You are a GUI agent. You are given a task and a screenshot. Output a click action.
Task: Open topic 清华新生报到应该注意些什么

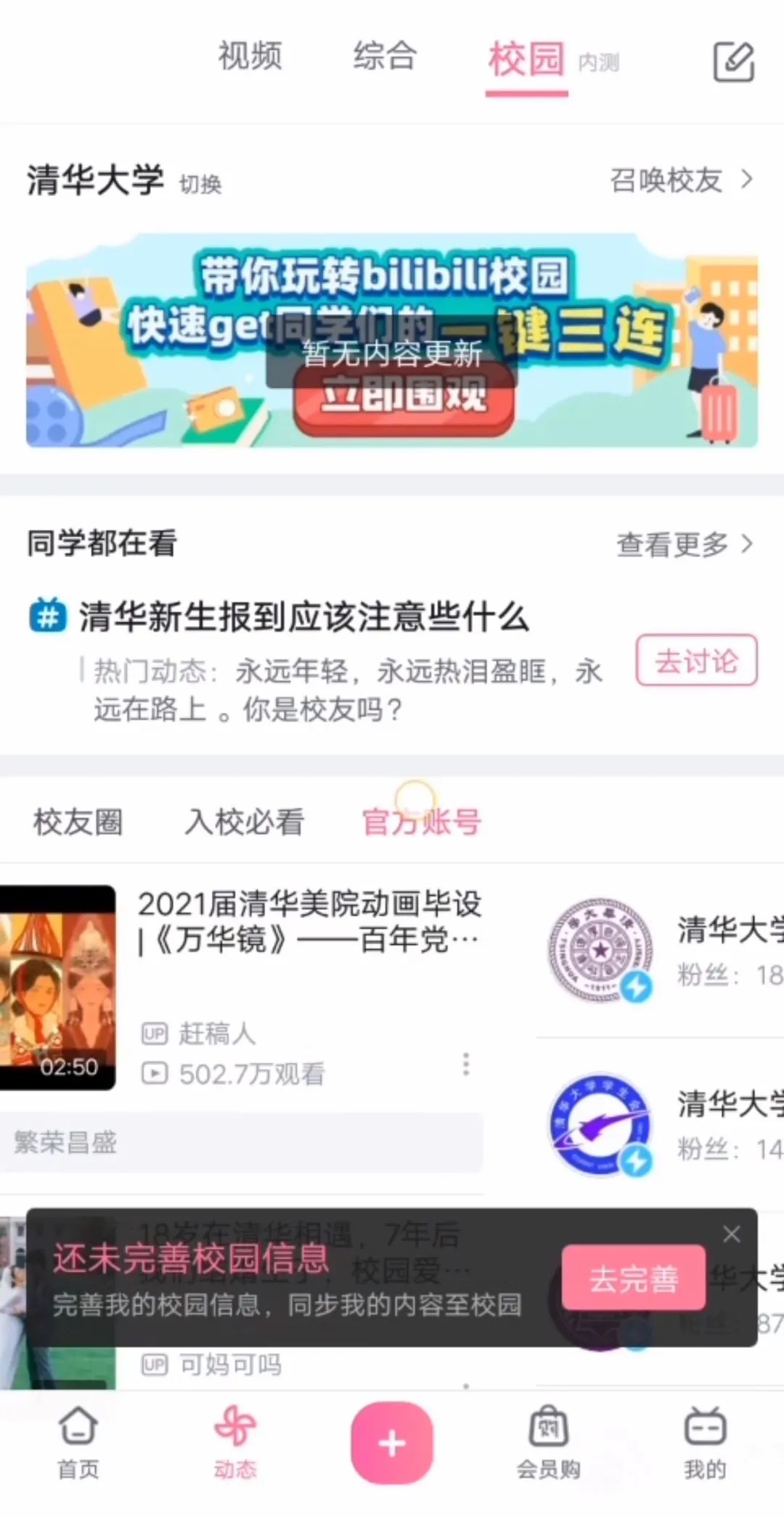point(303,617)
